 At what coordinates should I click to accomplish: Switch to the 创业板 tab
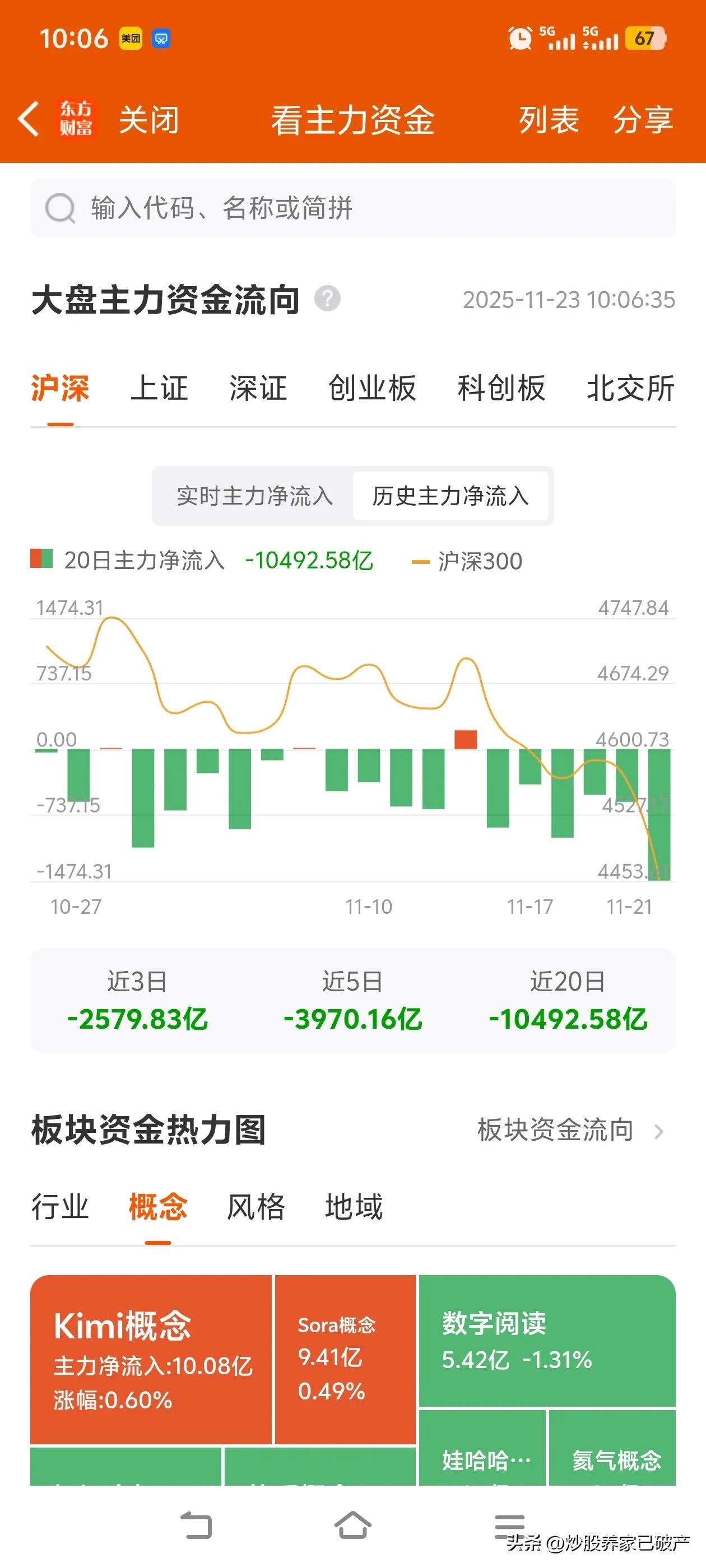(371, 390)
